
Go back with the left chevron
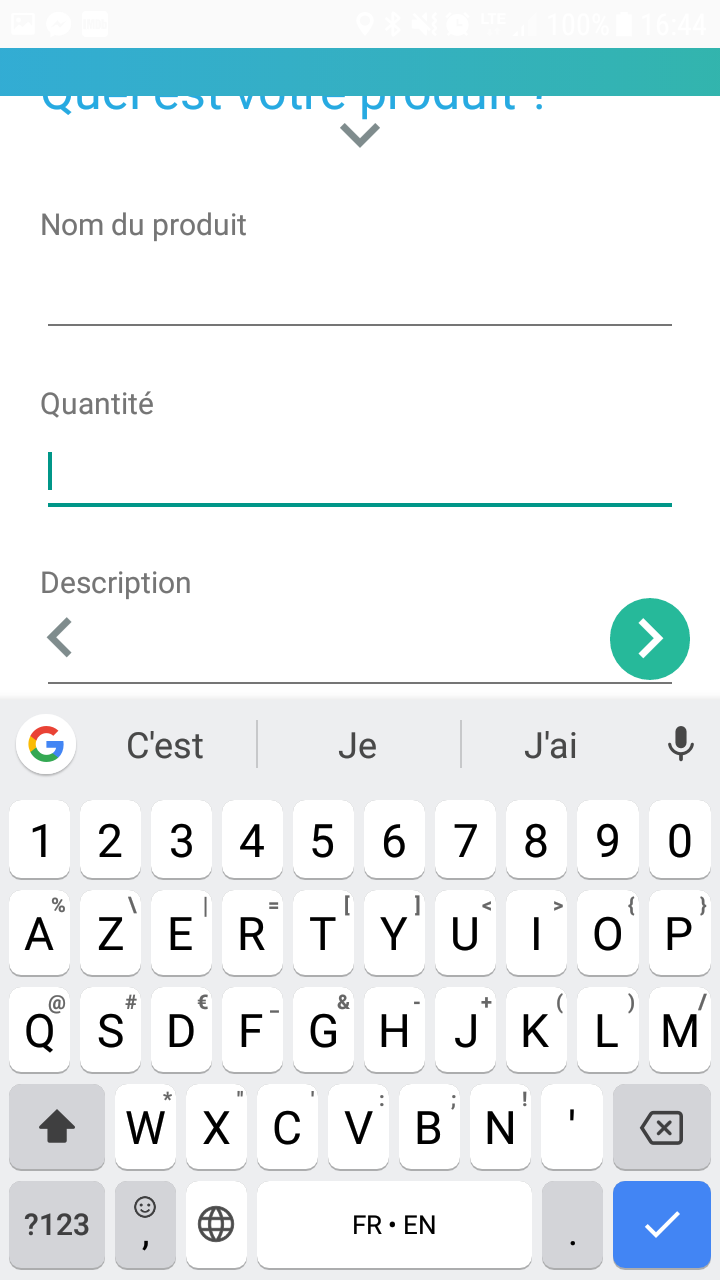60,637
